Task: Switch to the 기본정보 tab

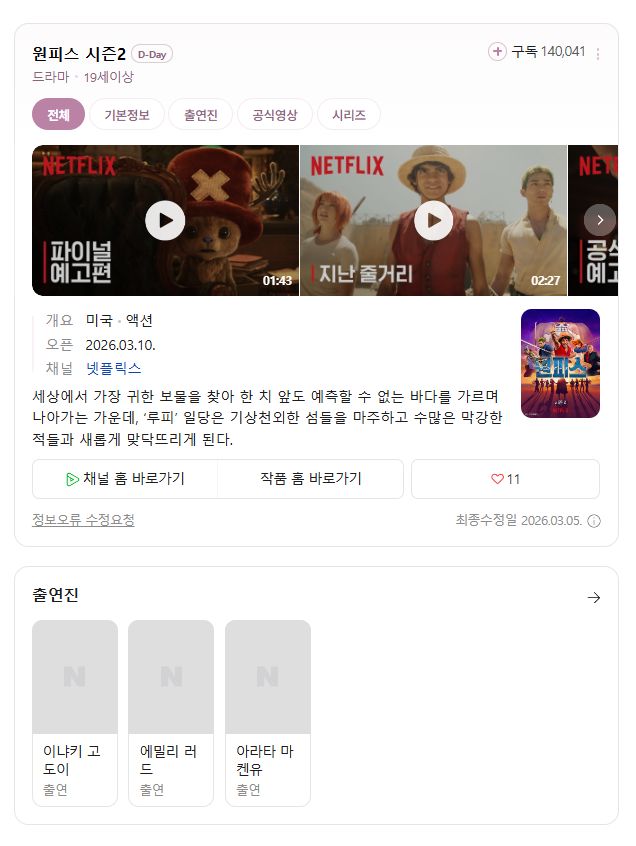Action: 127,115
